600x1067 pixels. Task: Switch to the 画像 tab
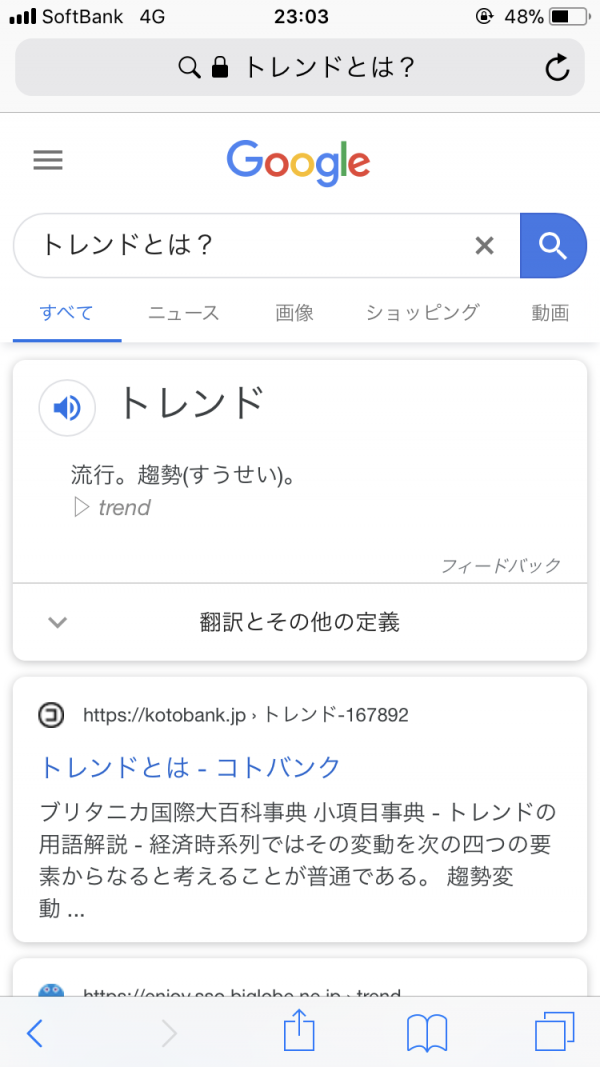point(295,313)
